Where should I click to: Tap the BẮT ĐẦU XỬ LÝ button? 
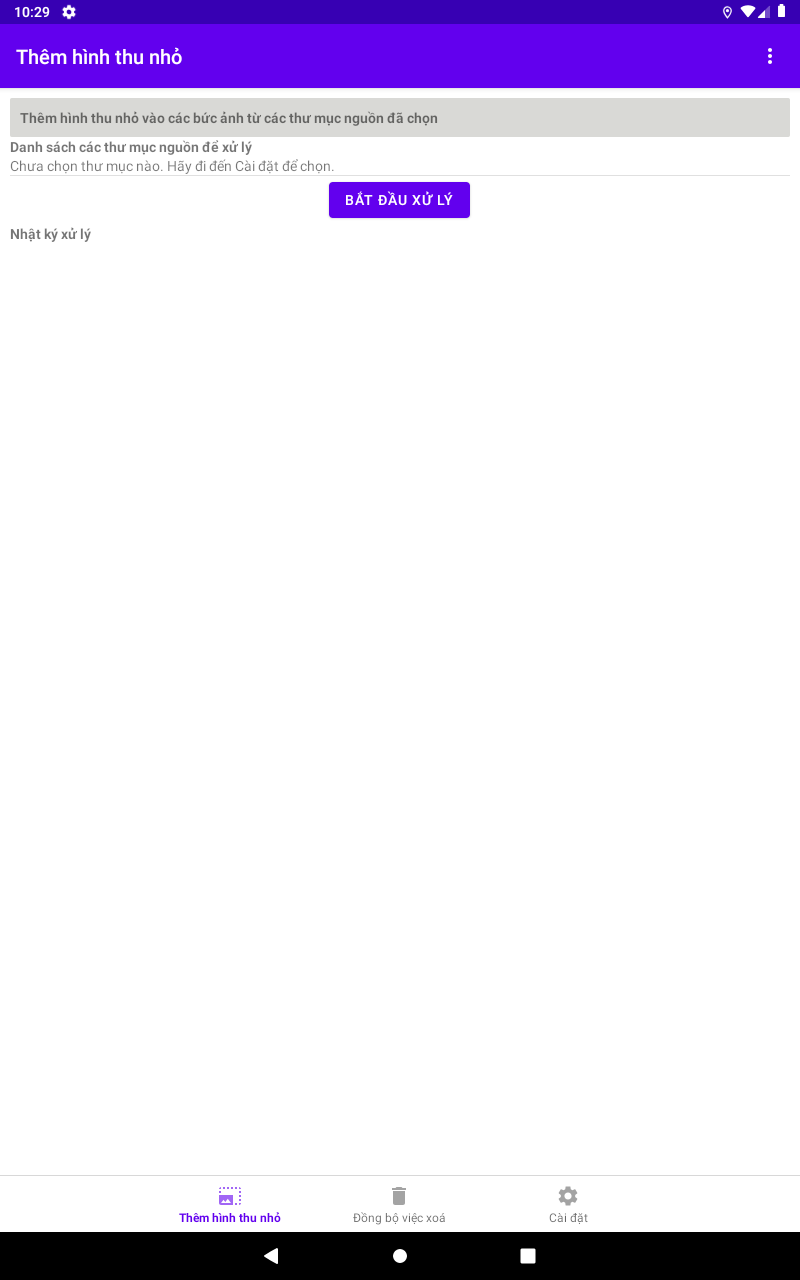pos(399,200)
